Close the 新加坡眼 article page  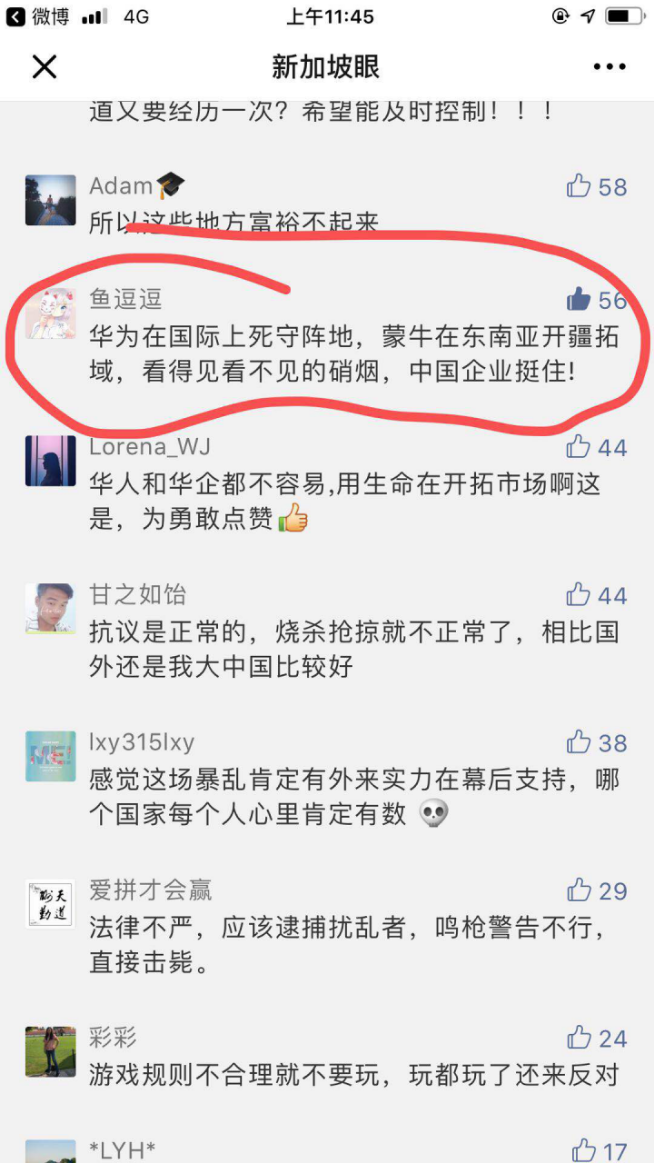coord(45,67)
